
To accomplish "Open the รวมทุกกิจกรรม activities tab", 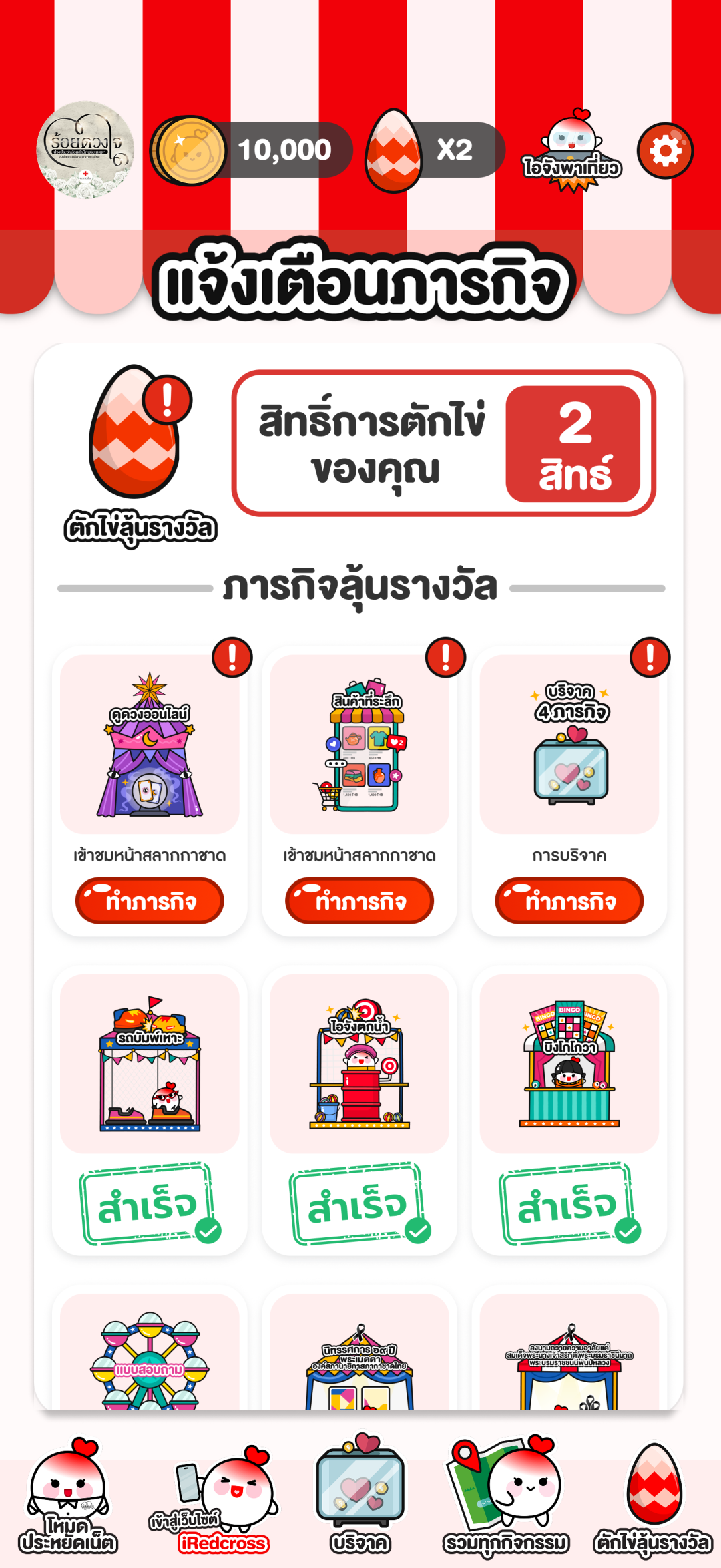I will point(506,1500).
